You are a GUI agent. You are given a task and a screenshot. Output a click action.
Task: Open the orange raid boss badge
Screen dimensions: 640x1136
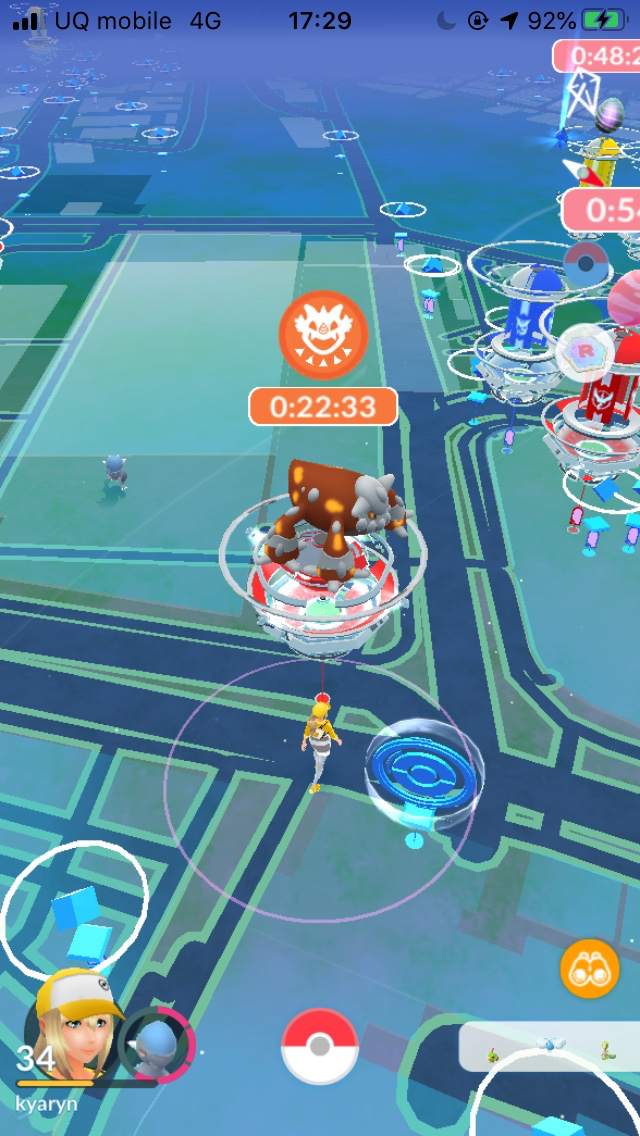tap(322, 335)
